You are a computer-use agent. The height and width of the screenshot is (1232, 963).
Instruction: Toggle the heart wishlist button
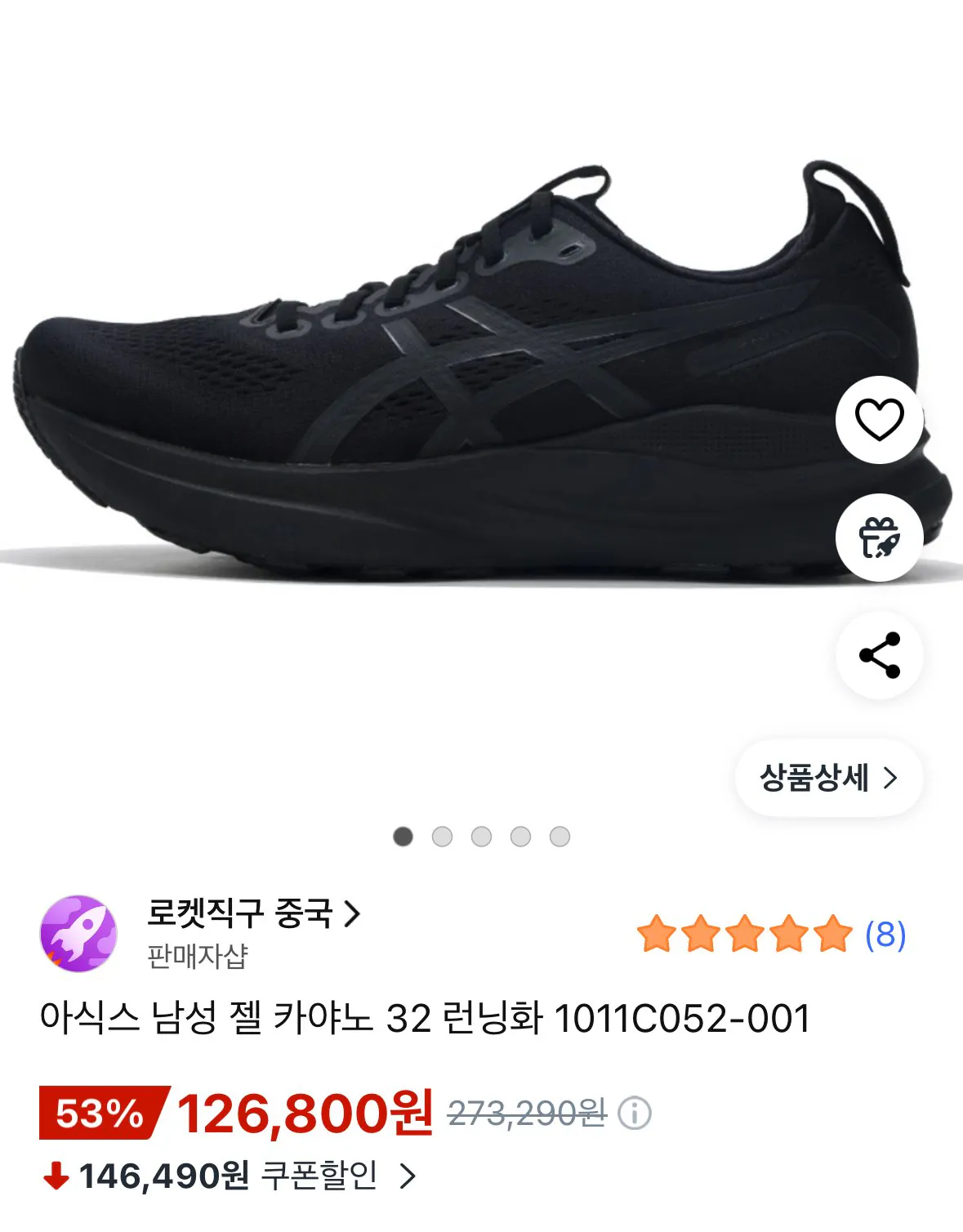click(878, 421)
